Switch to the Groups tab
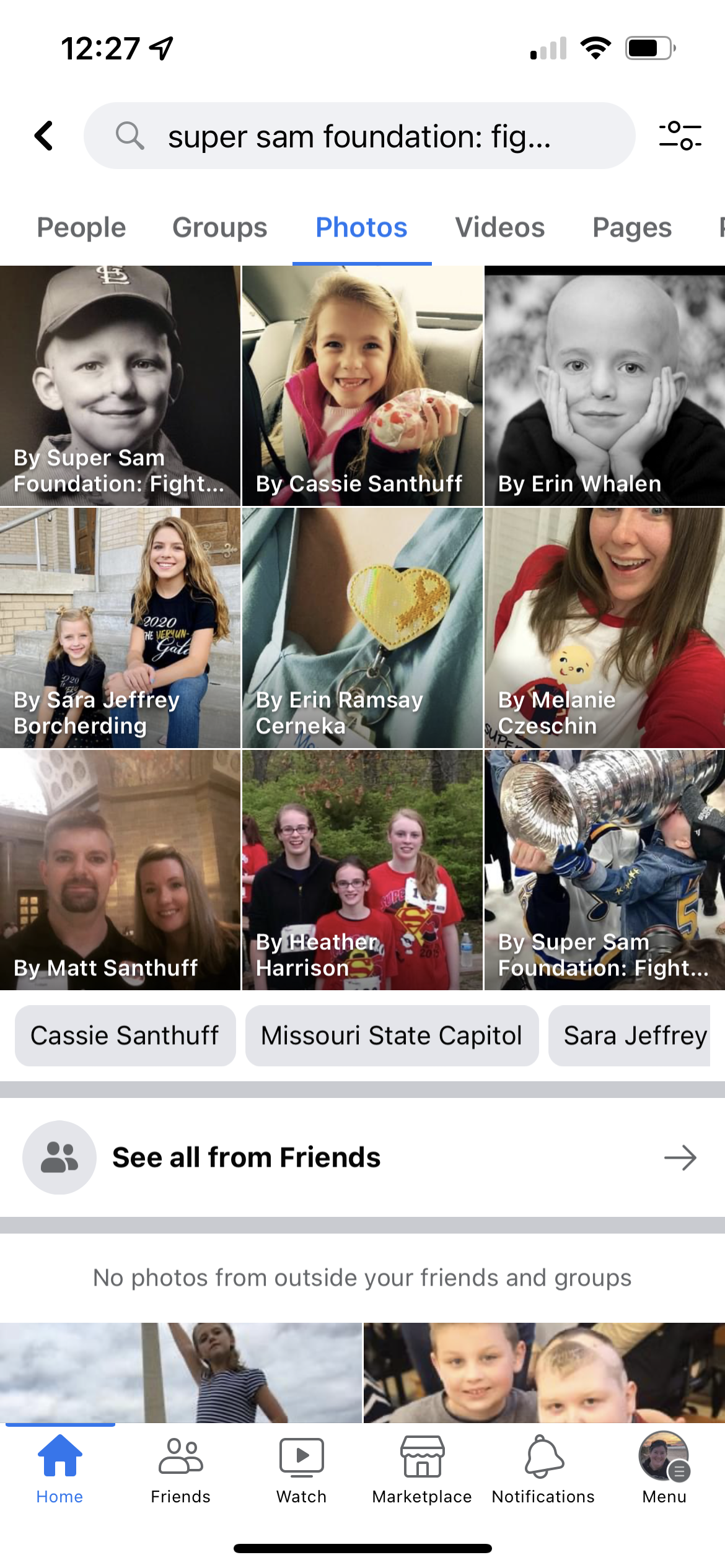The height and width of the screenshot is (1568, 725). (219, 228)
